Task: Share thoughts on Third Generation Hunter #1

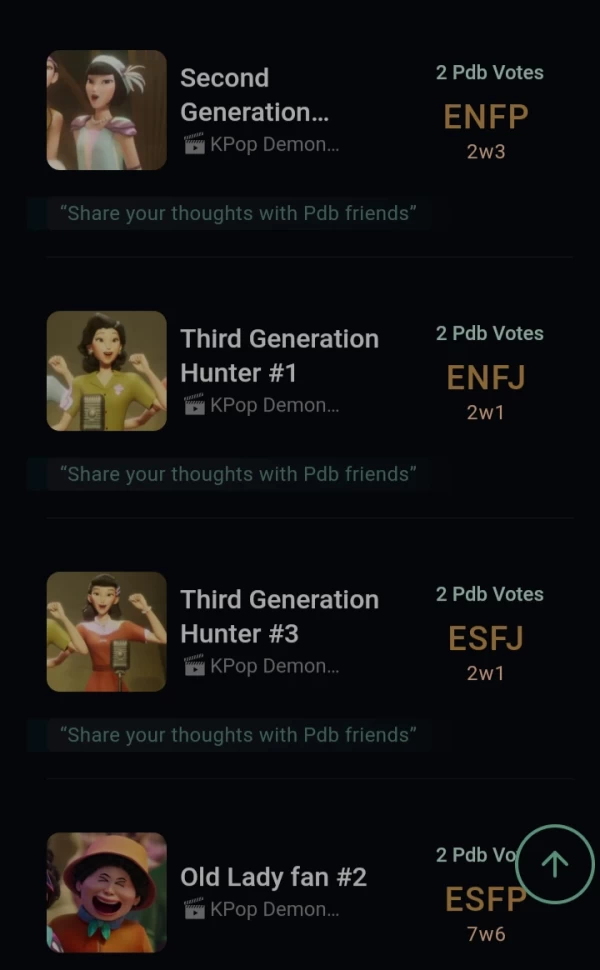Action: click(x=238, y=474)
